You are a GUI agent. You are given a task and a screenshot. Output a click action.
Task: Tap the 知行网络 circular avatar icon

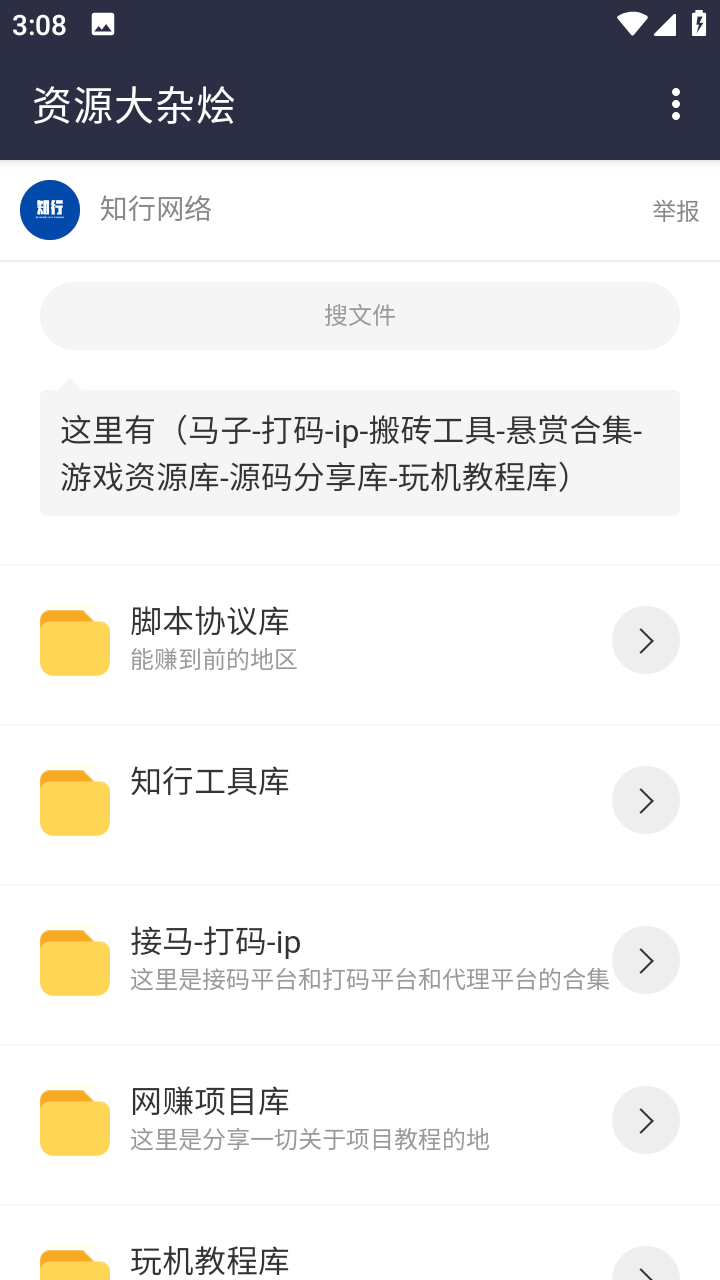tap(49, 210)
